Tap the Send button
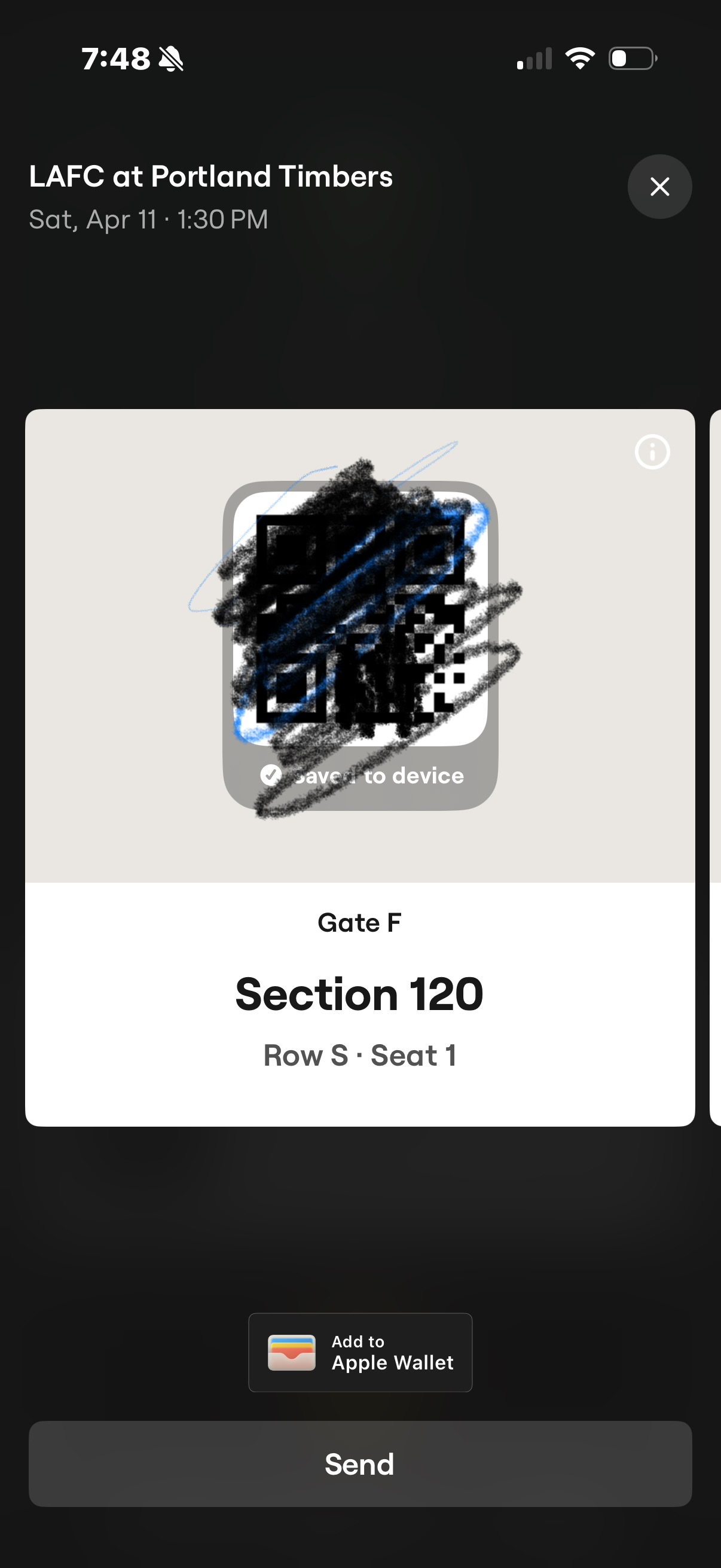This screenshot has height=1568, width=721. coord(360,1464)
